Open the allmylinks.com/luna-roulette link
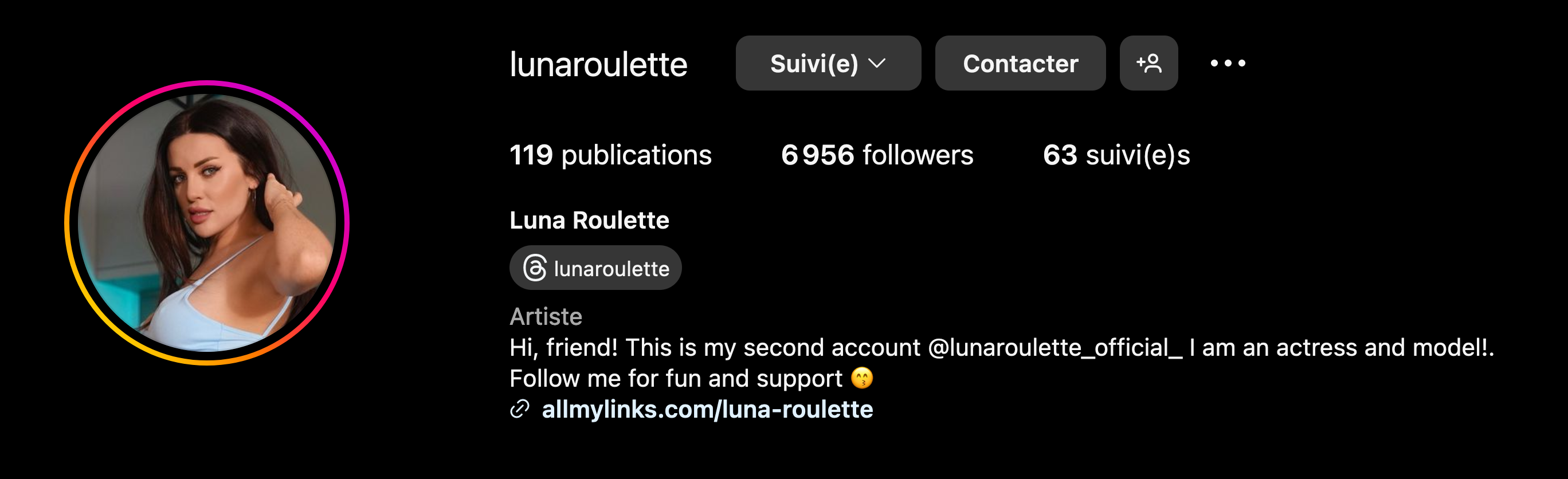This screenshot has width=1568, height=479. point(707,410)
